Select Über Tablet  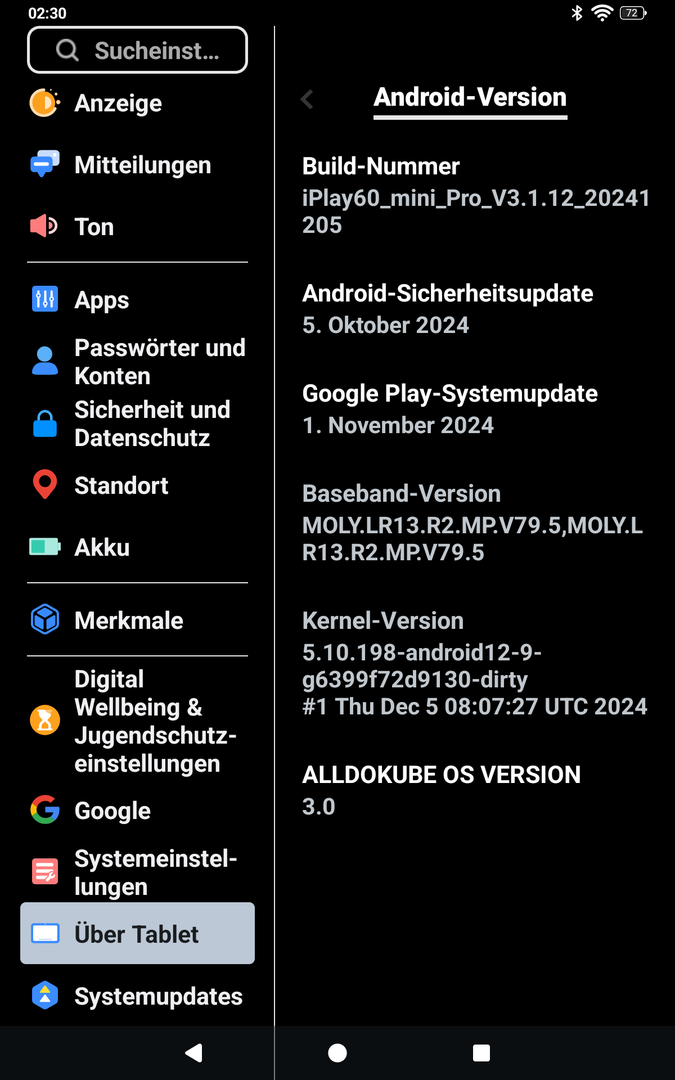(x=137, y=934)
